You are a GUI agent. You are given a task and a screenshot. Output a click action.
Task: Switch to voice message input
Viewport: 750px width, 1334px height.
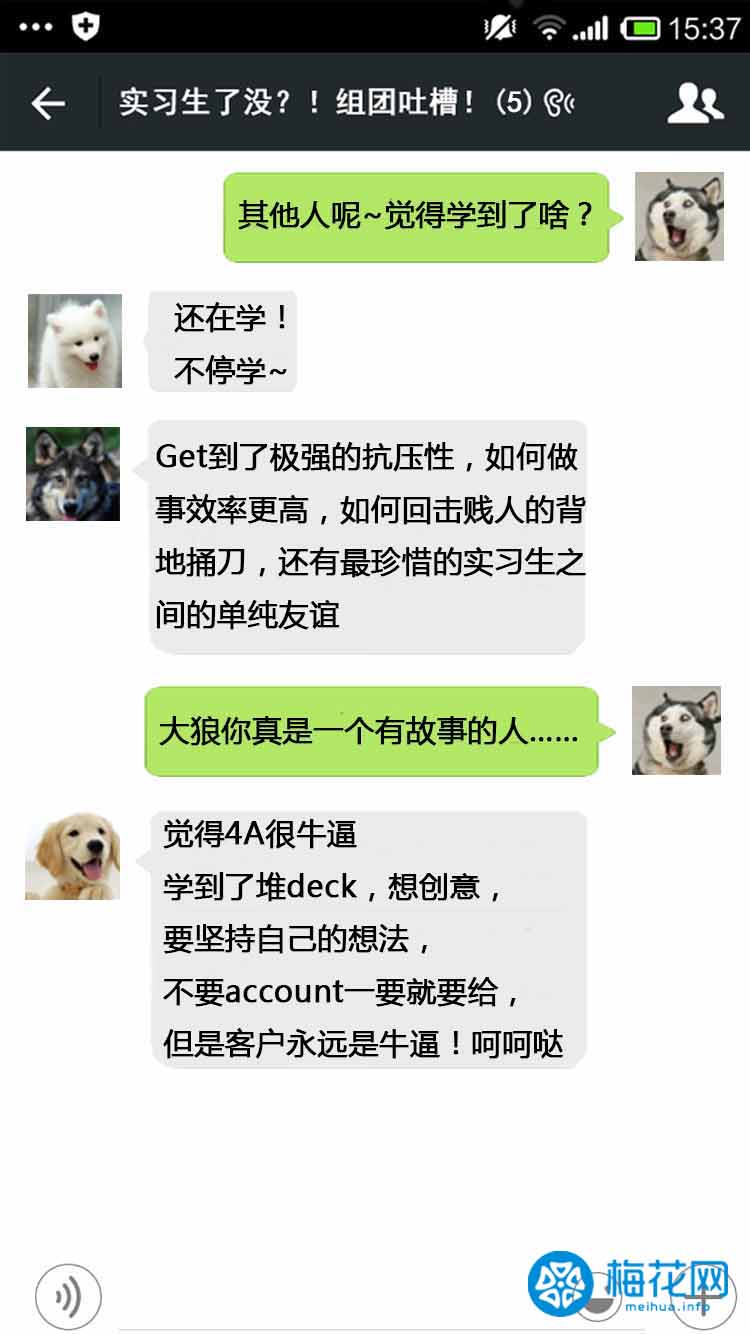click(68, 1297)
